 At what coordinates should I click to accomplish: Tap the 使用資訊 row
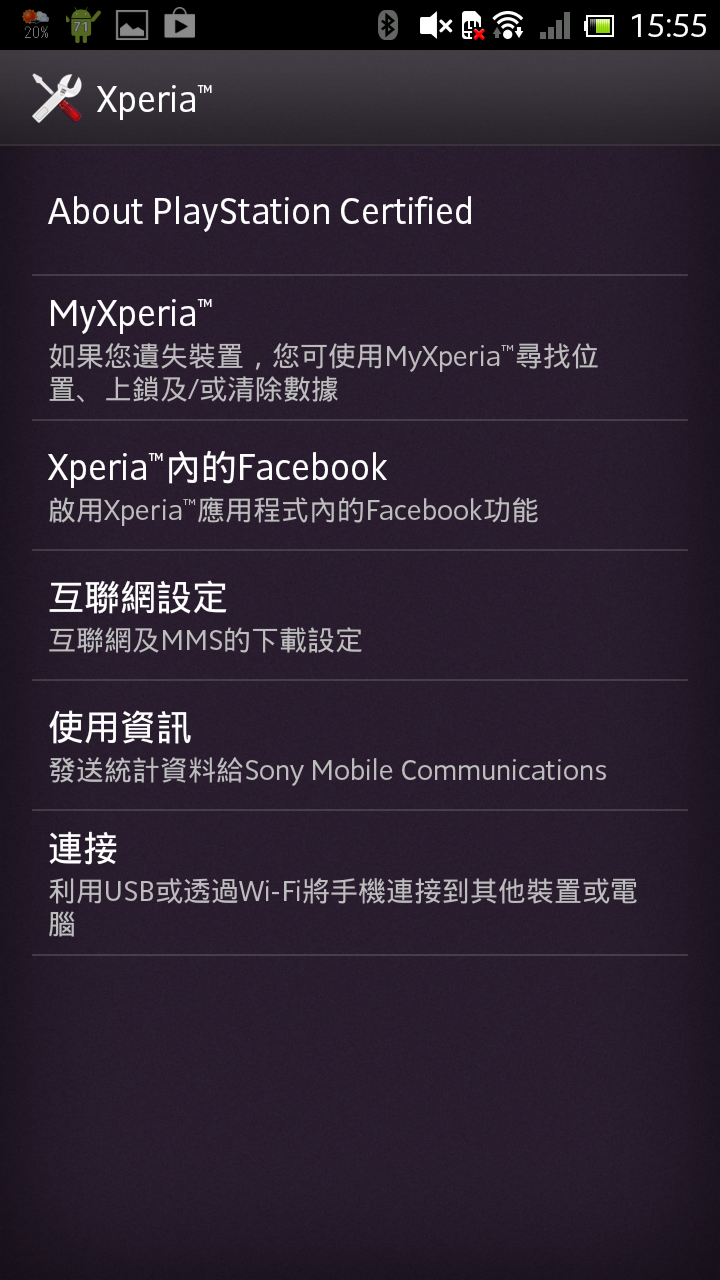[327, 746]
